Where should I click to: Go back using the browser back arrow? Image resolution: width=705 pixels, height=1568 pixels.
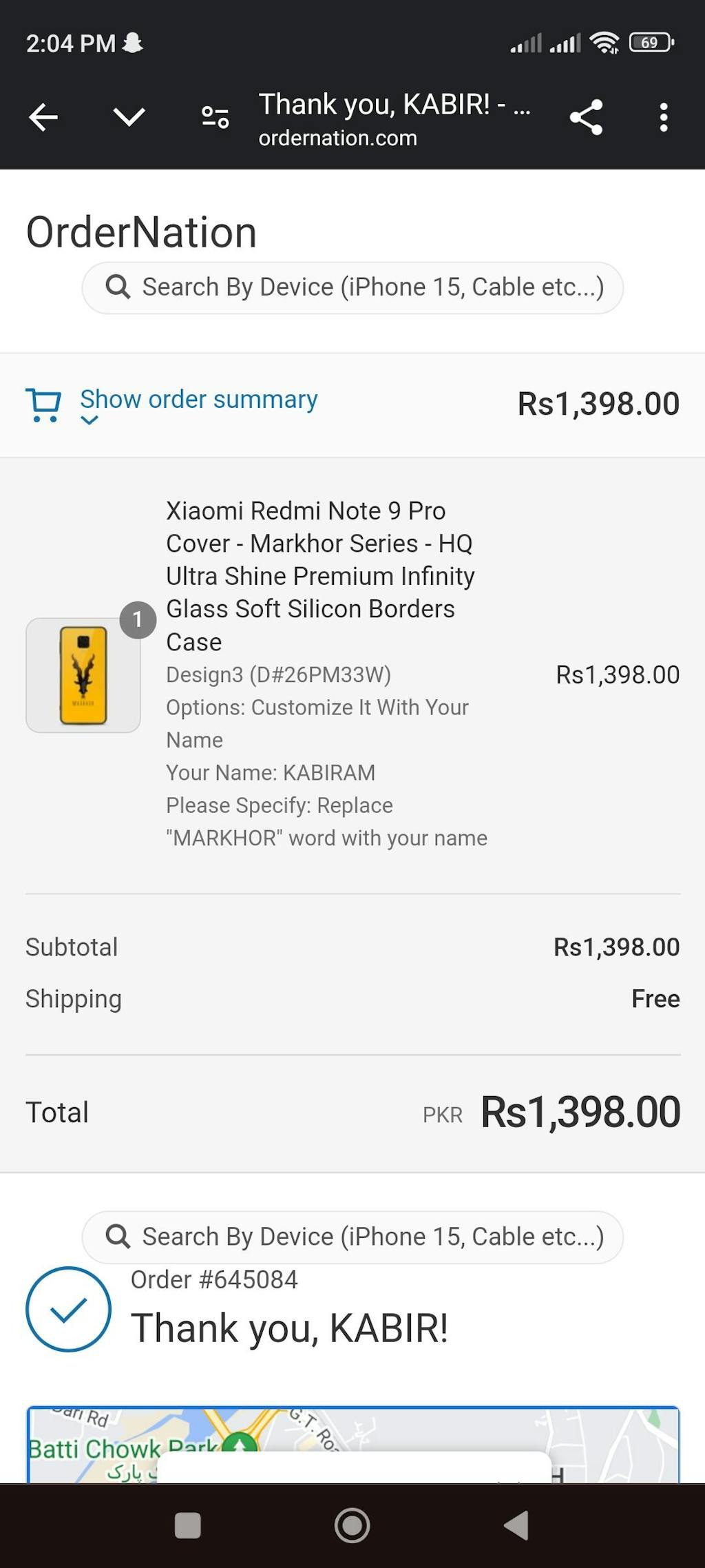[43, 117]
